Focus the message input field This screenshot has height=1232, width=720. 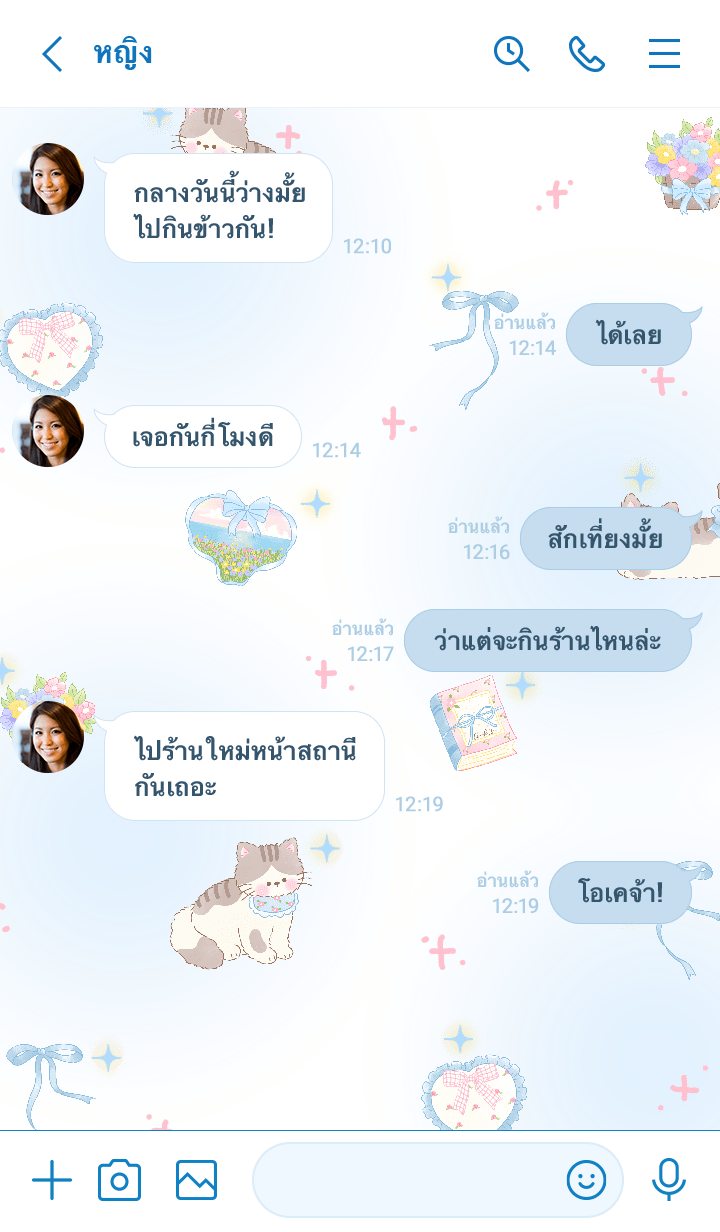tap(405, 1181)
